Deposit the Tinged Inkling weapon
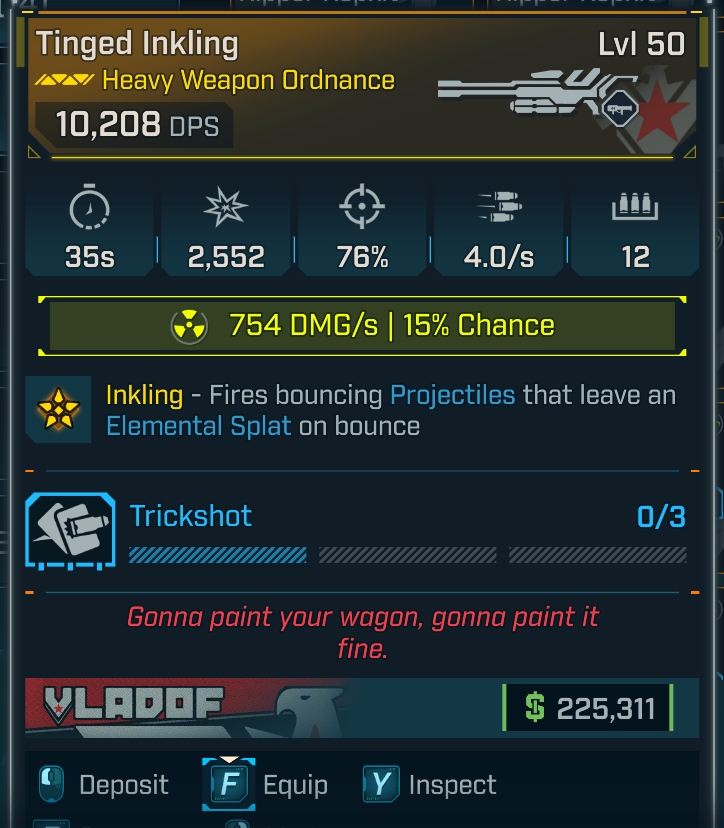This screenshot has height=828, width=724. coord(105,785)
